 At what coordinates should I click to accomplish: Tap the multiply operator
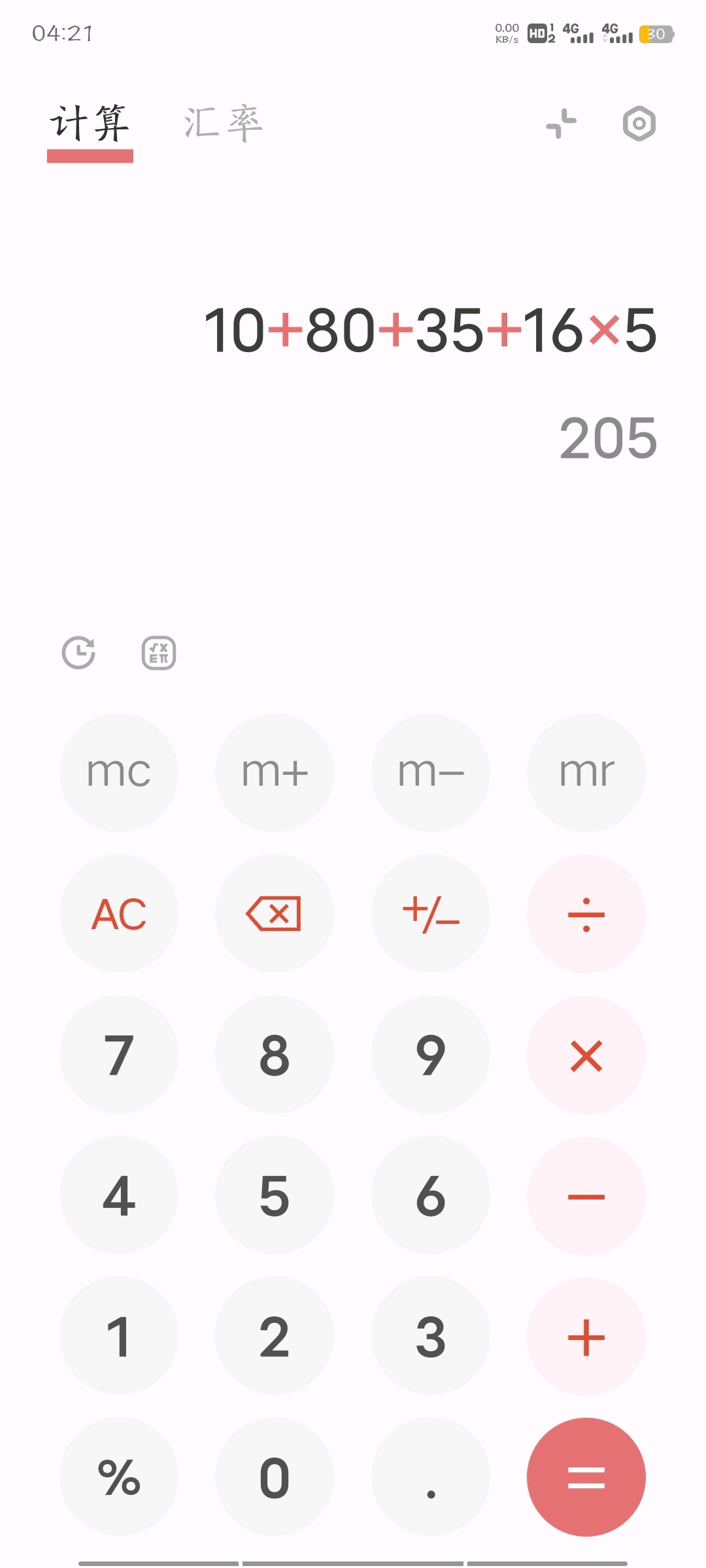pyautogui.click(x=586, y=1054)
